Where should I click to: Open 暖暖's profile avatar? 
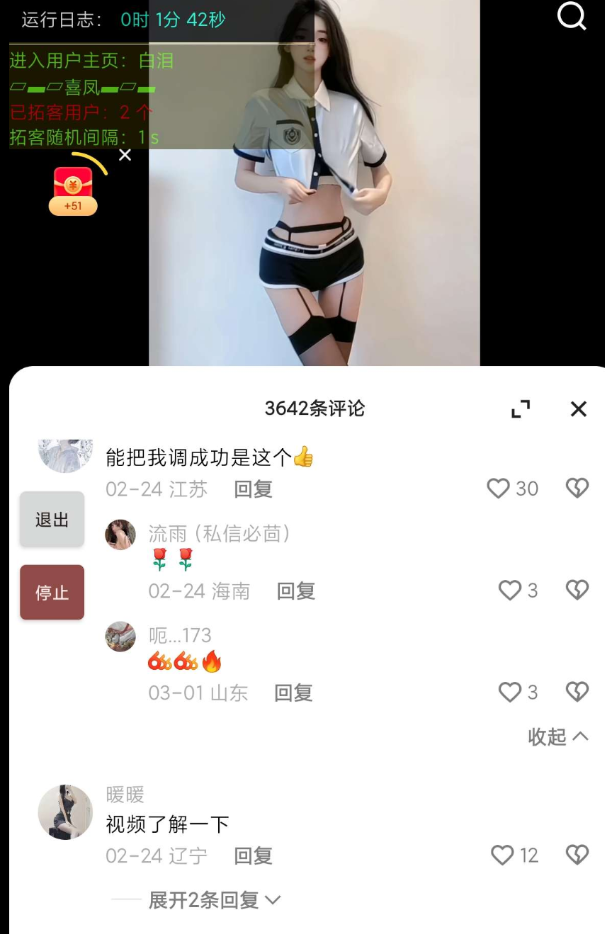tap(66, 811)
